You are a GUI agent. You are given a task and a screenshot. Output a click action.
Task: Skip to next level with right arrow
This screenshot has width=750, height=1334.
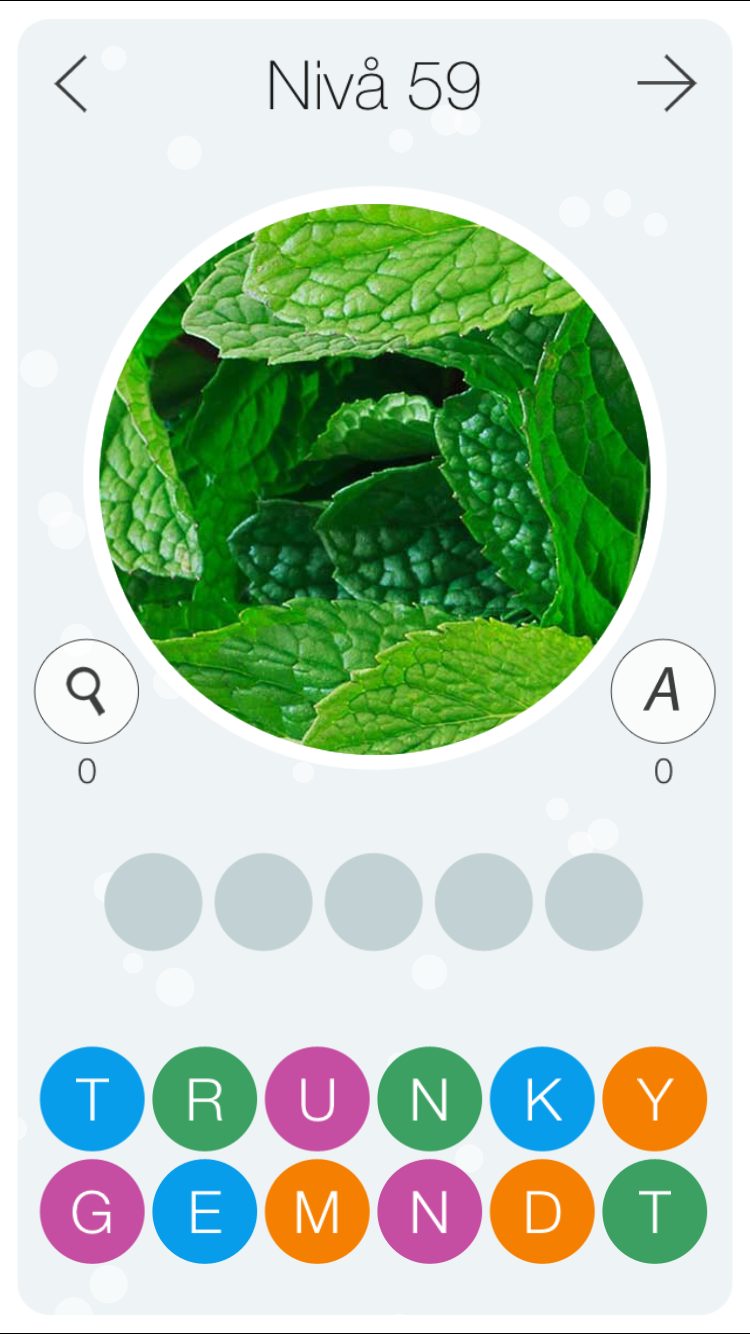coord(667,84)
